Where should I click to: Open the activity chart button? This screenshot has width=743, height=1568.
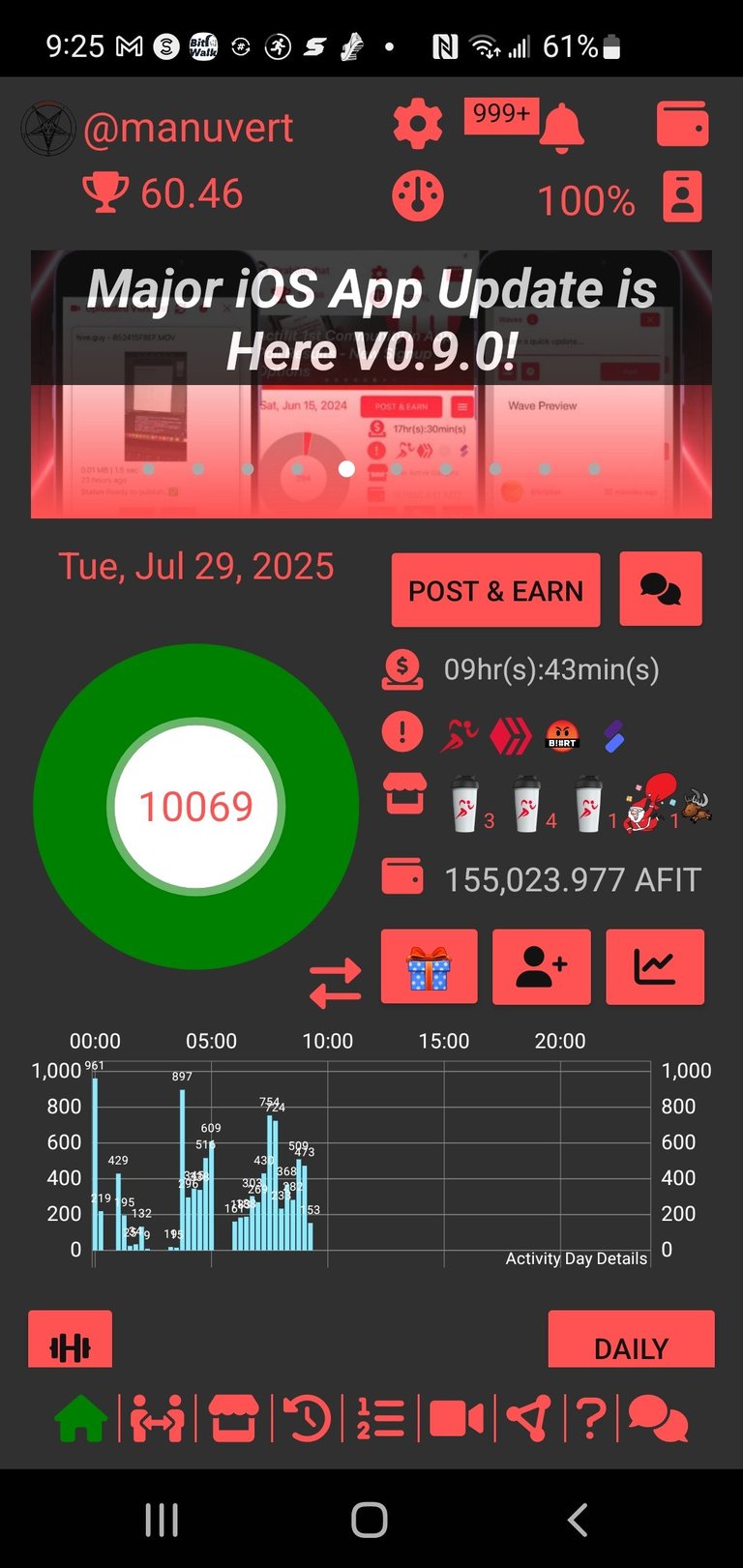[x=655, y=966]
